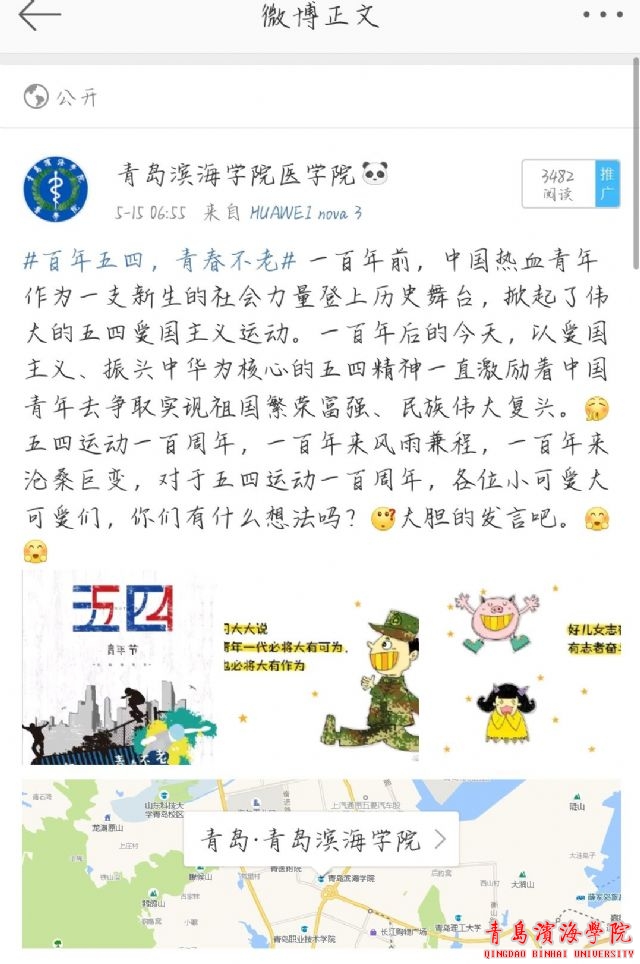Go back with the arrow icon
The height and width of the screenshot is (964, 640).
click(39, 16)
